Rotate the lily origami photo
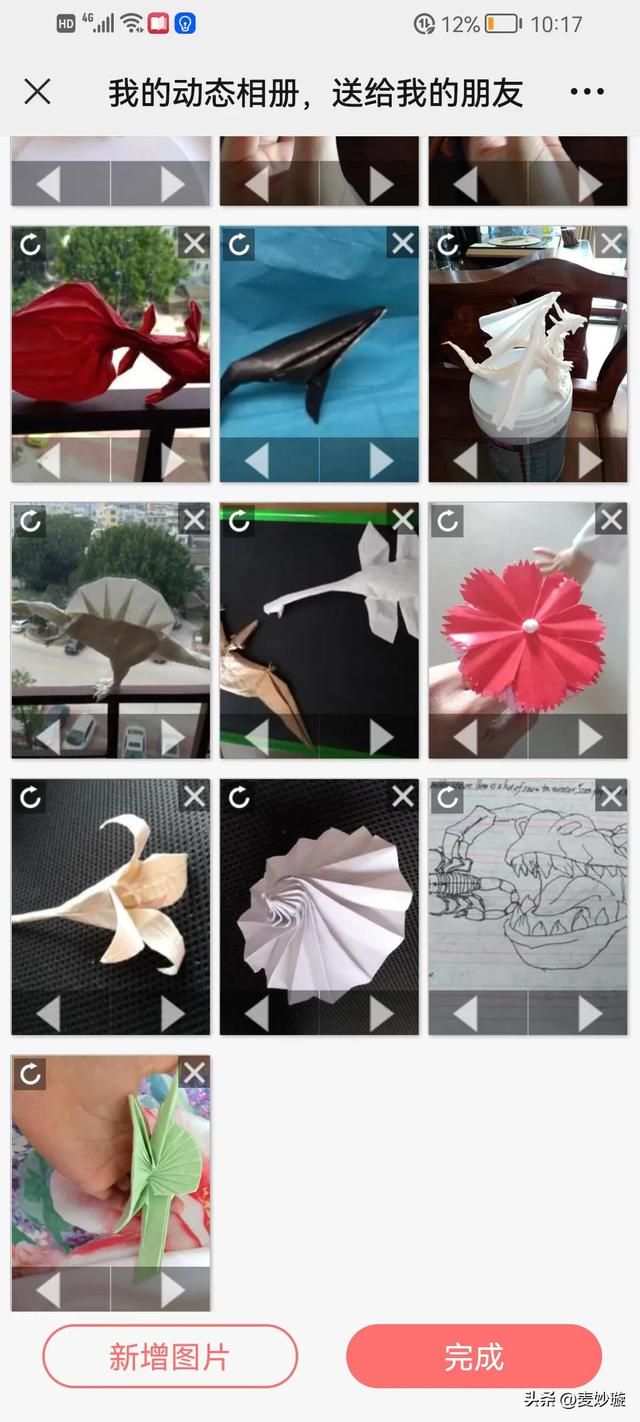The width and height of the screenshot is (640, 1422). pyautogui.click(x=30, y=796)
